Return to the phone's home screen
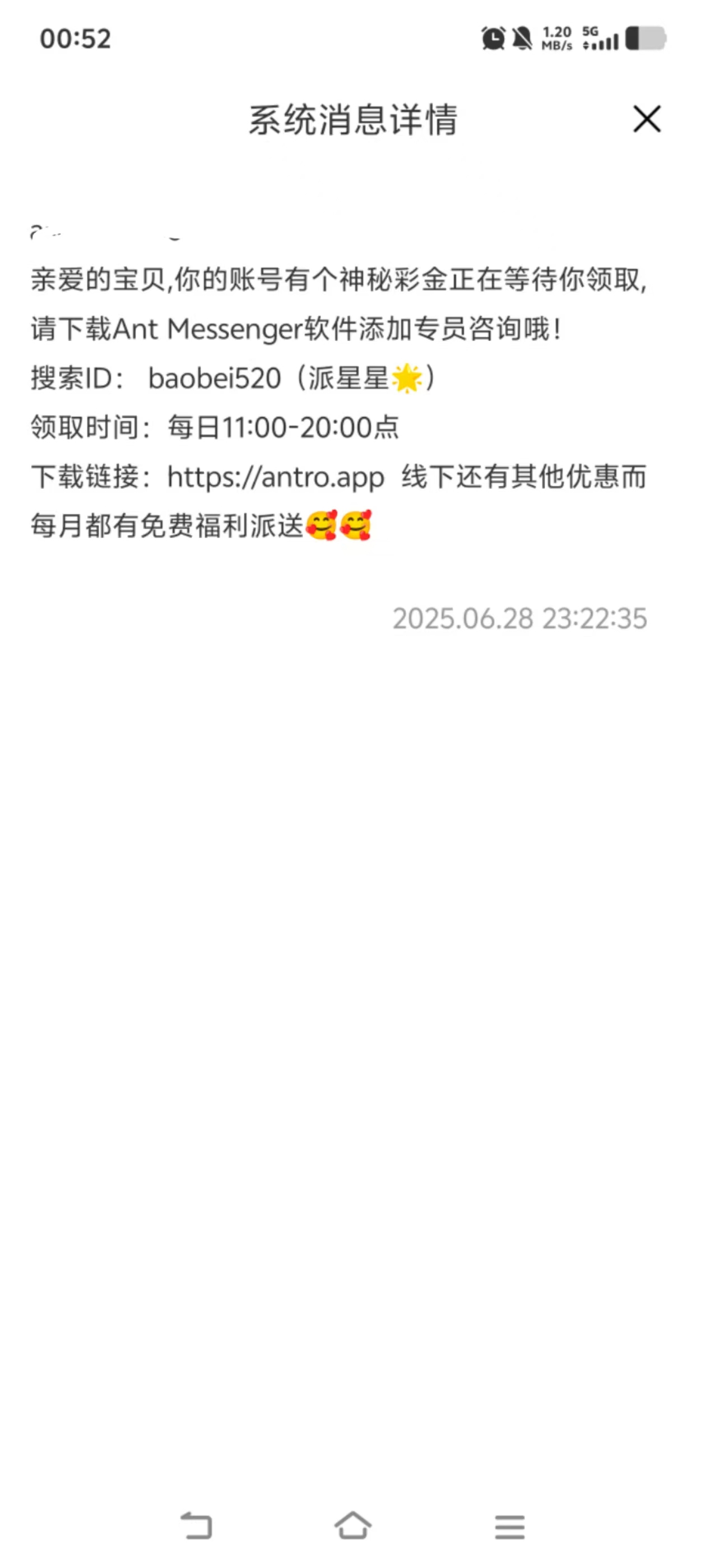 (352, 1525)
